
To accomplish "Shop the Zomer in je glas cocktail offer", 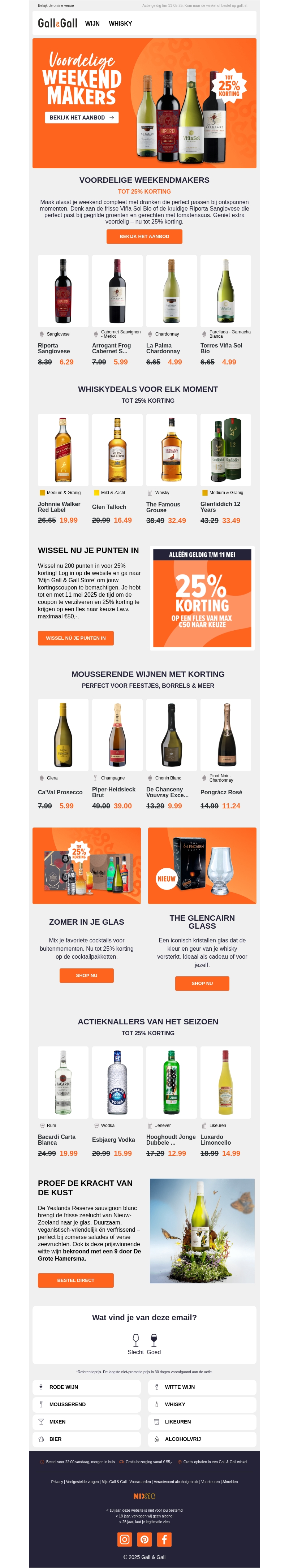I will 86,975.
